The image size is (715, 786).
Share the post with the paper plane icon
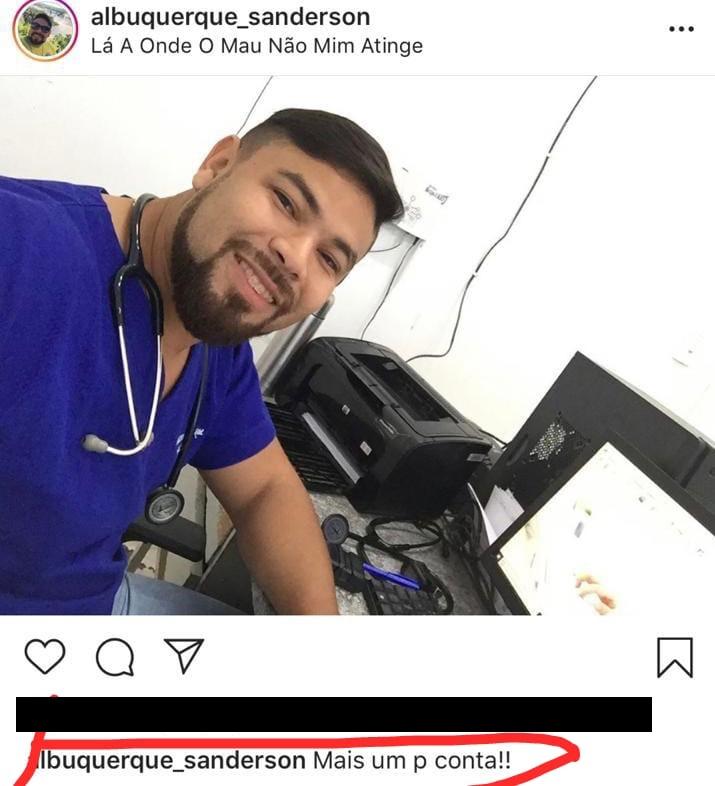184,656
